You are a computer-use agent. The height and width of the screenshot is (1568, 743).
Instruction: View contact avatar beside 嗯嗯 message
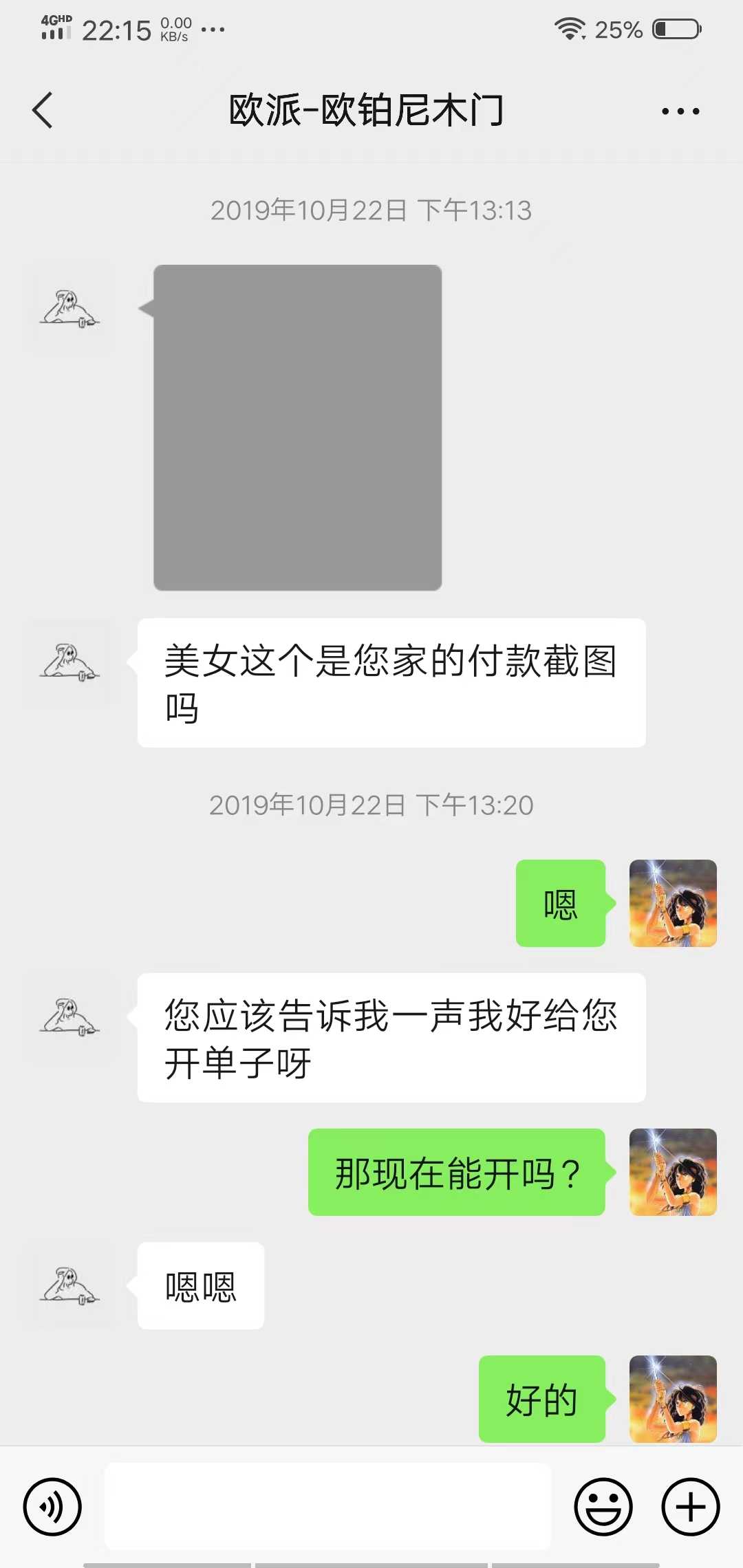[69, 1285]
